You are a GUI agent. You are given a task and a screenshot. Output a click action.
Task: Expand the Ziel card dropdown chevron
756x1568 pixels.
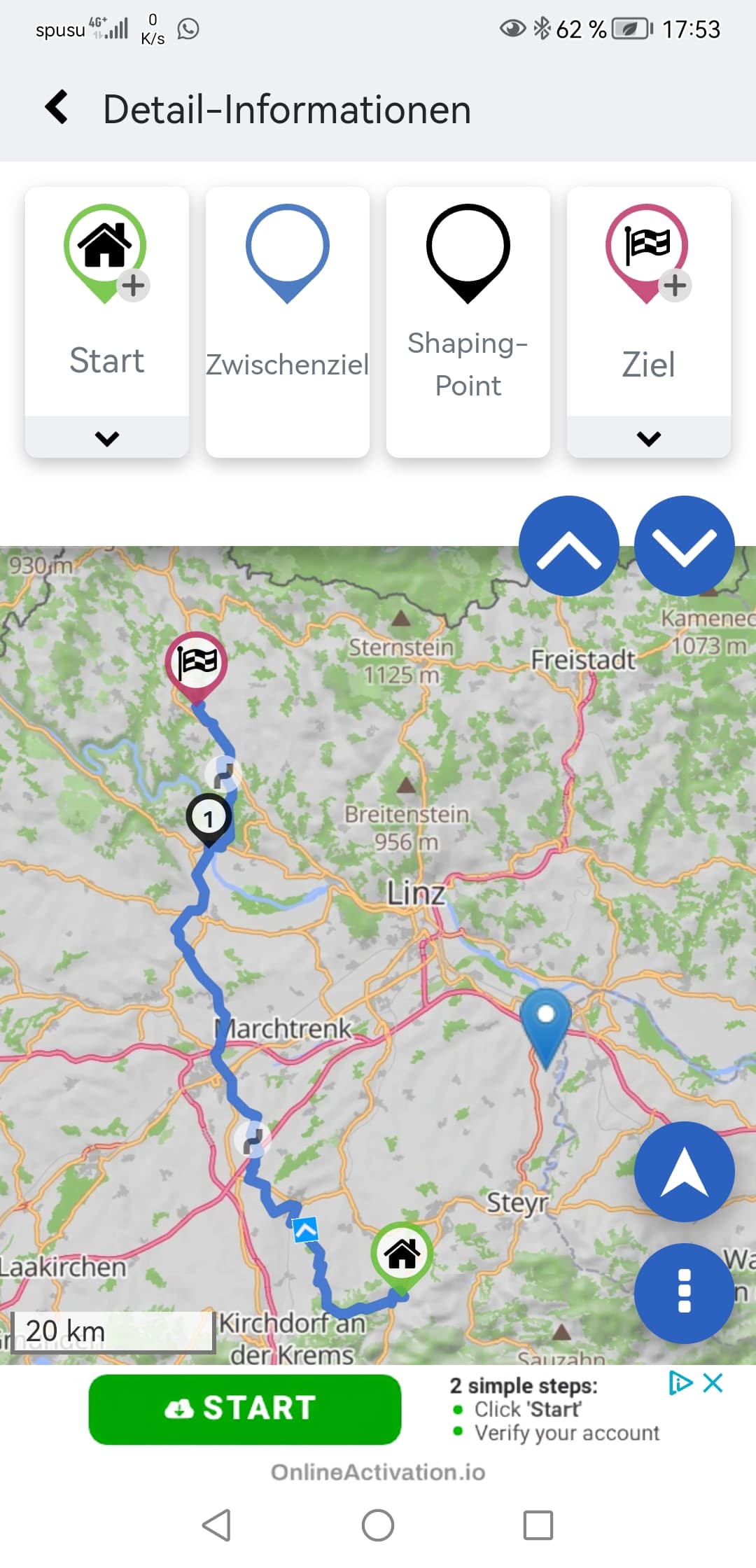(x=648, y=438)
